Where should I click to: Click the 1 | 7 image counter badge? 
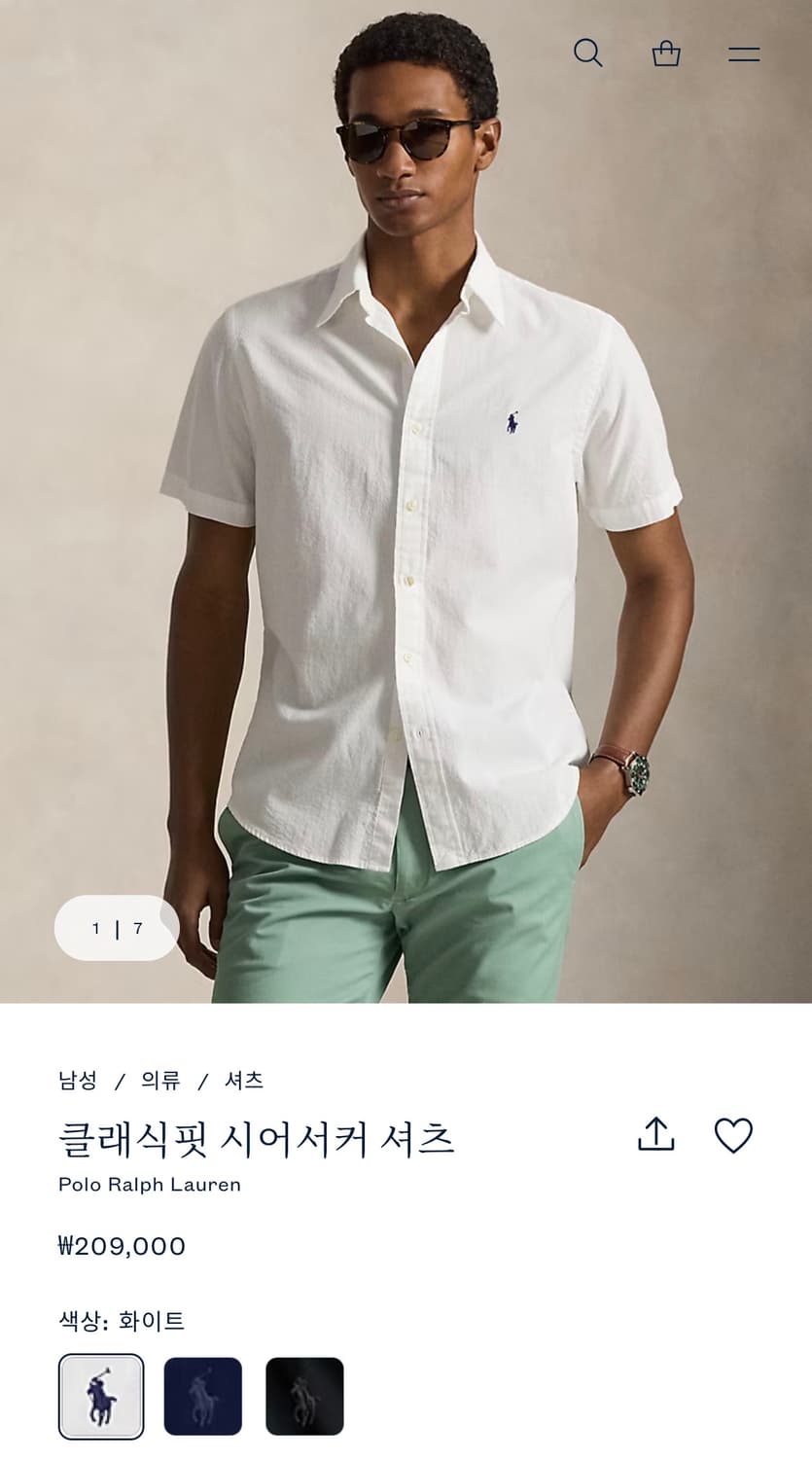coord(116,929)
